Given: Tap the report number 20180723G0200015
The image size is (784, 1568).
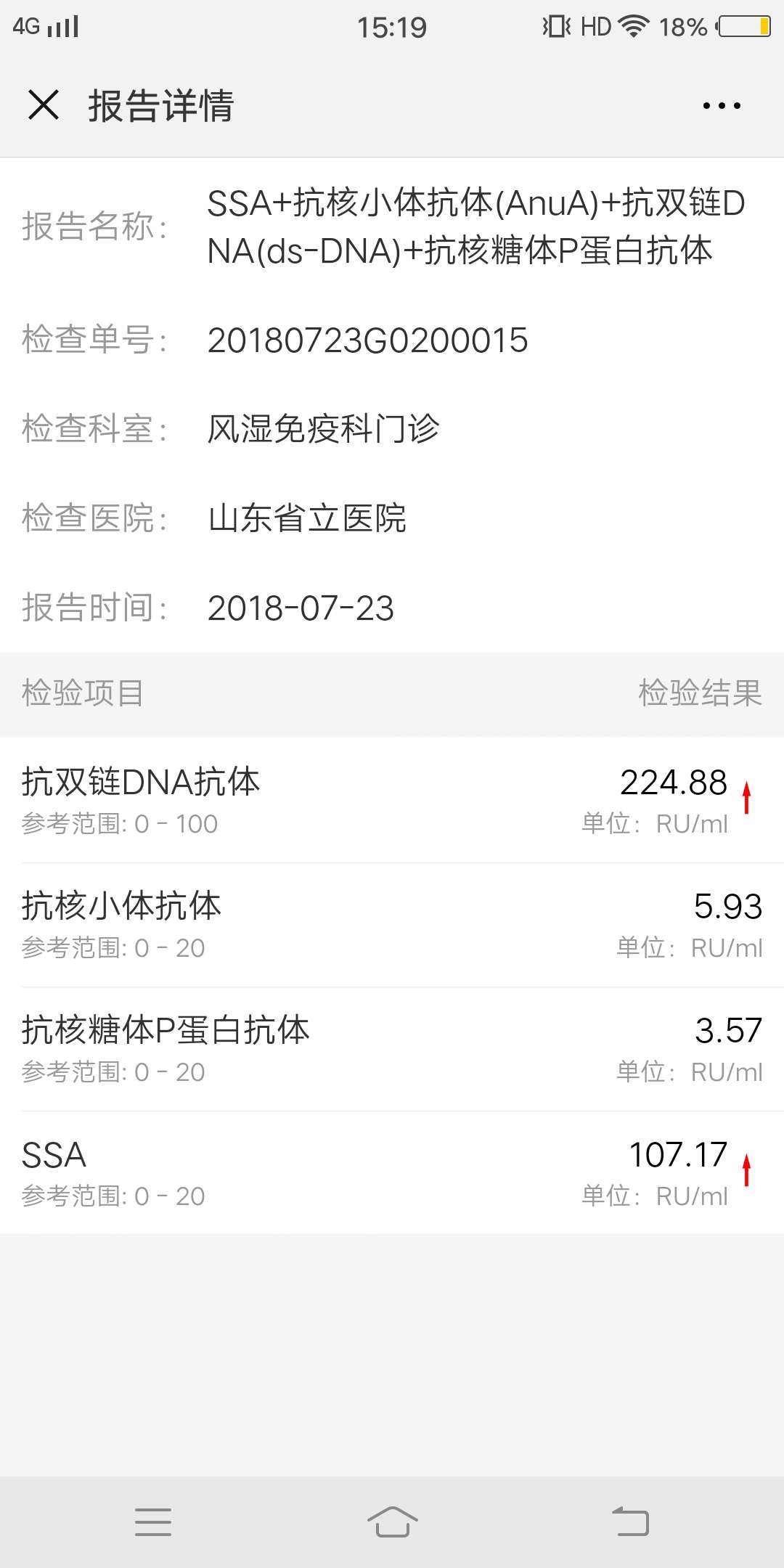Looking at the screenshot, I should click(367, 340).
